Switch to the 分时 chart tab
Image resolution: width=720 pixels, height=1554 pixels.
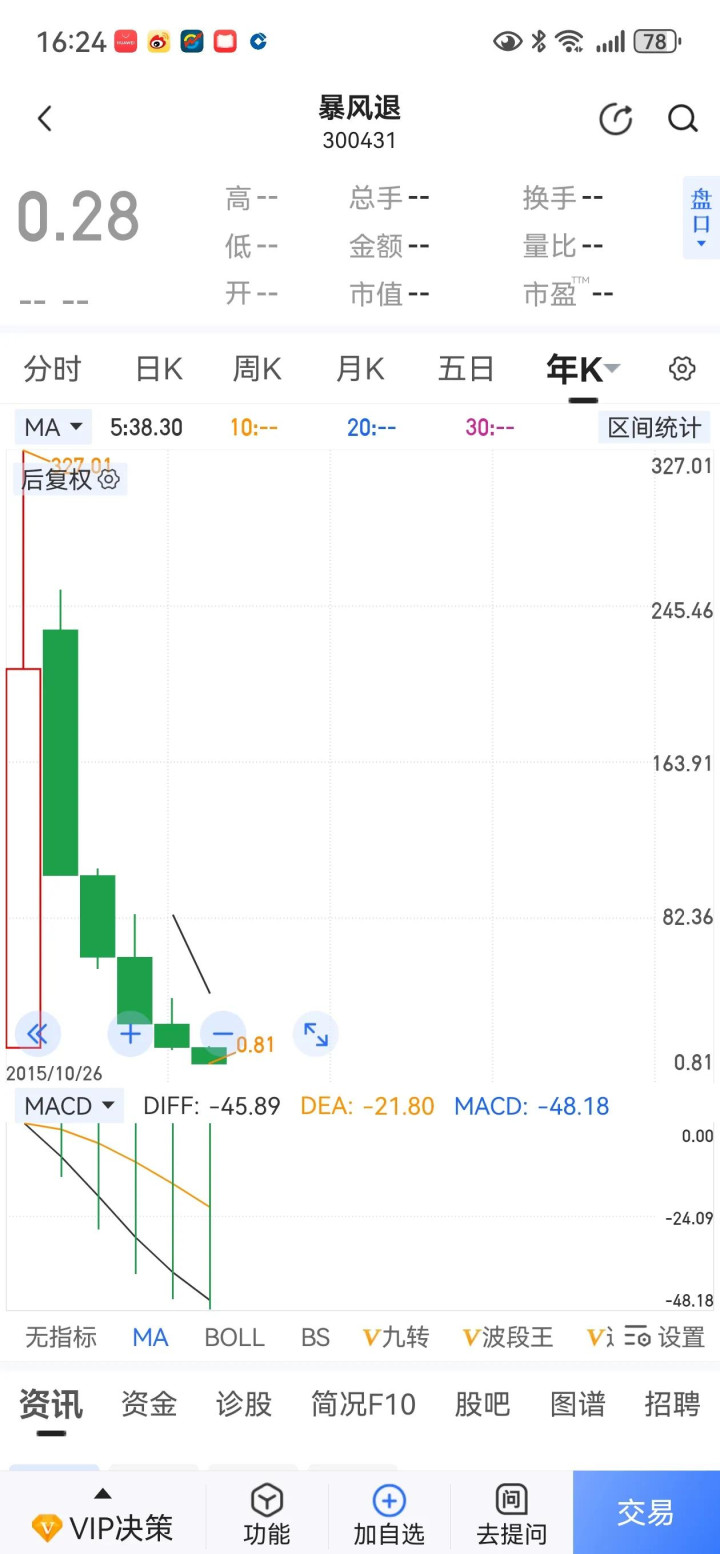coord(52,369)
